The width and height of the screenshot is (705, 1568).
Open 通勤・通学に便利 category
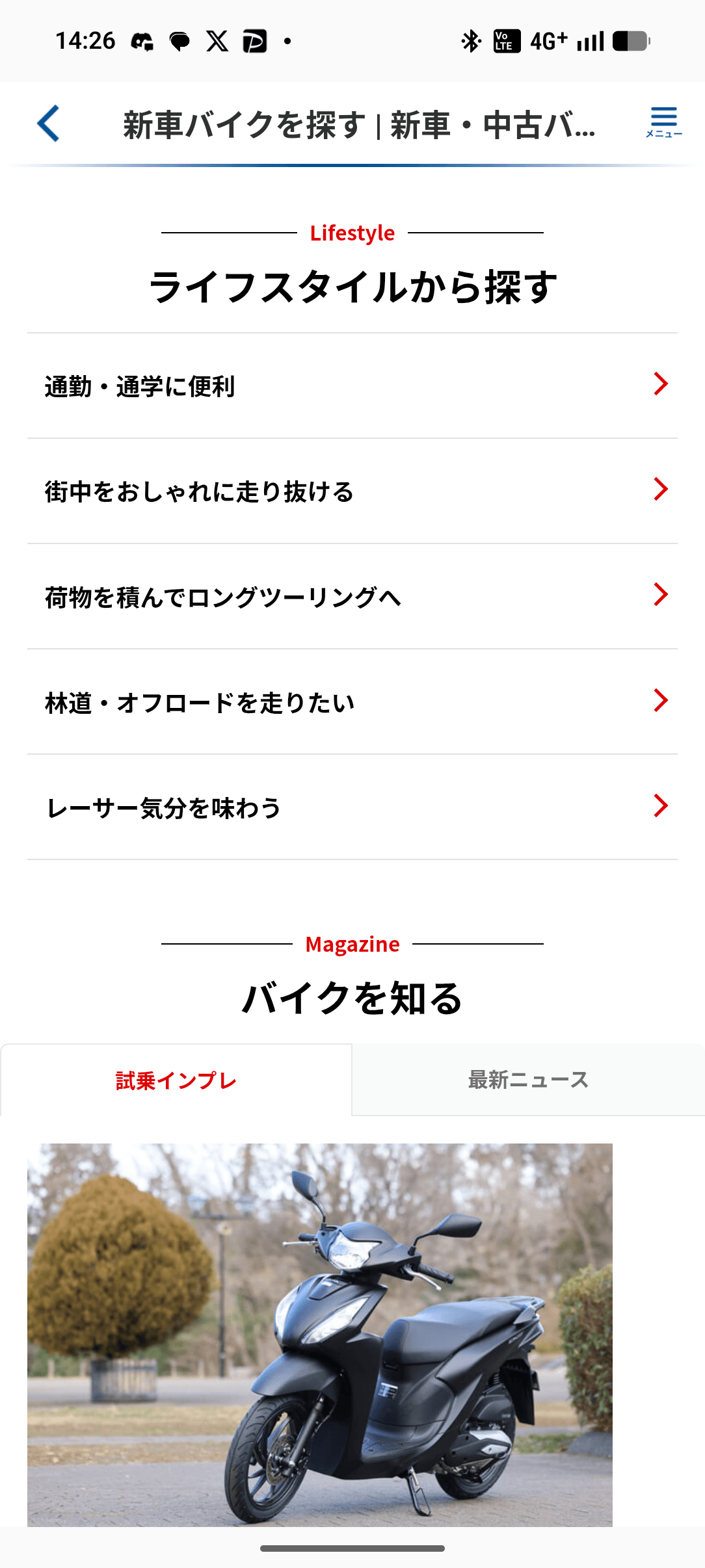coord(352,386)
